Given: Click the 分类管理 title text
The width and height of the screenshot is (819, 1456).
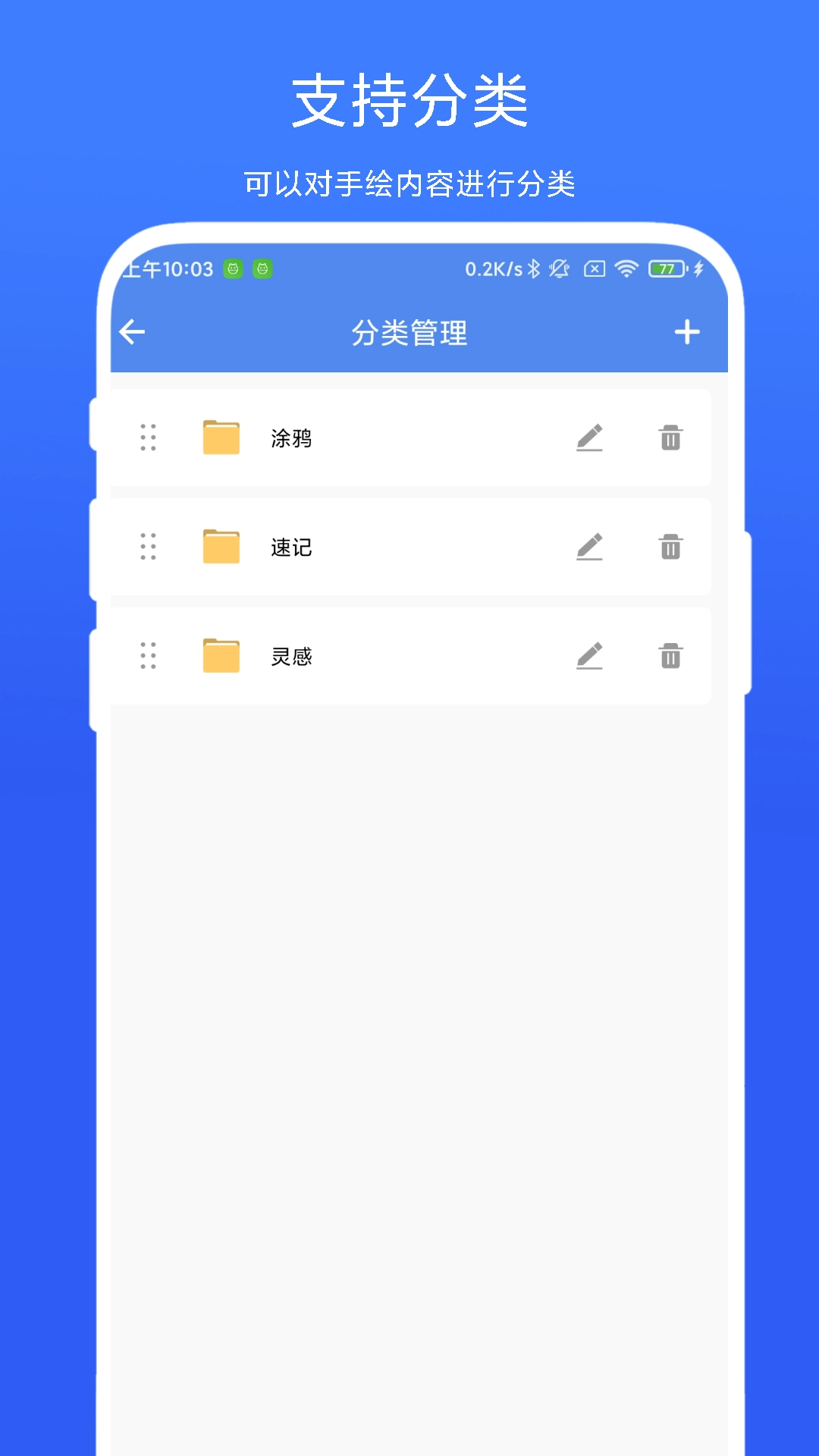Looking at the screenshot, I should point(410,331).
